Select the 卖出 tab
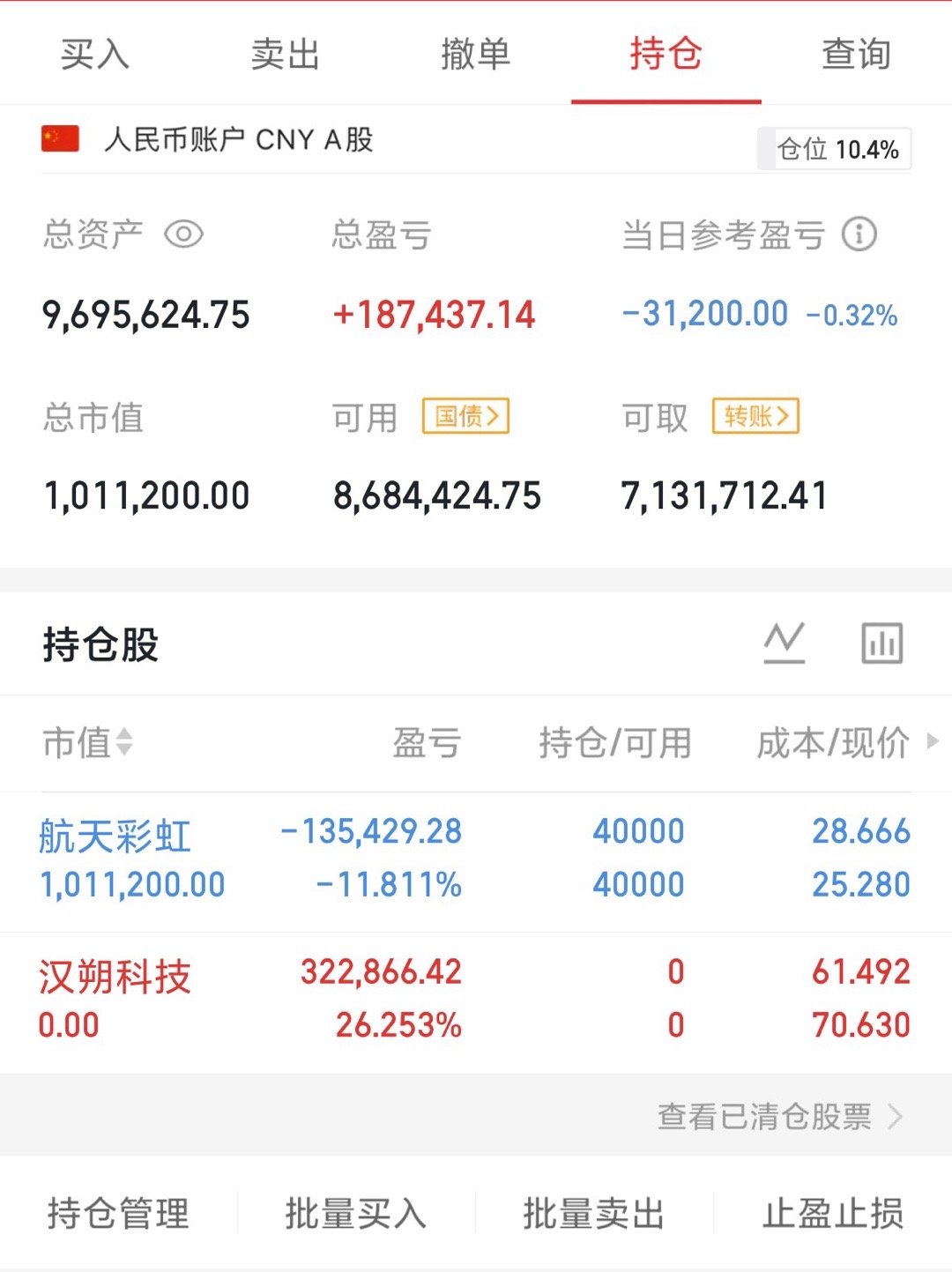The image size is (952, 1272). (x=283, y=54)
